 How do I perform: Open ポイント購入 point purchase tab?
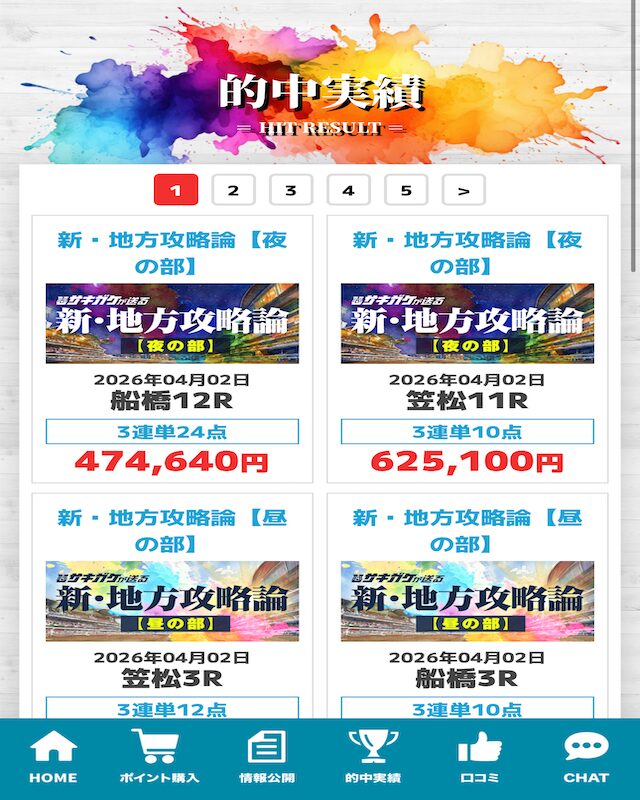pos(159,758)
